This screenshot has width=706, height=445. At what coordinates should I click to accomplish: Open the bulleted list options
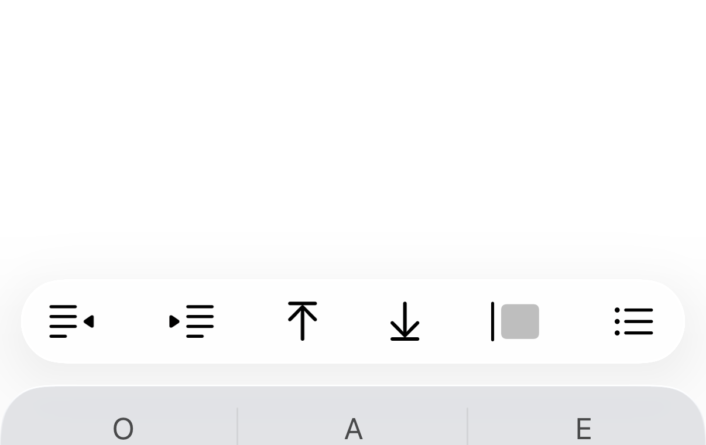point(633,322)
